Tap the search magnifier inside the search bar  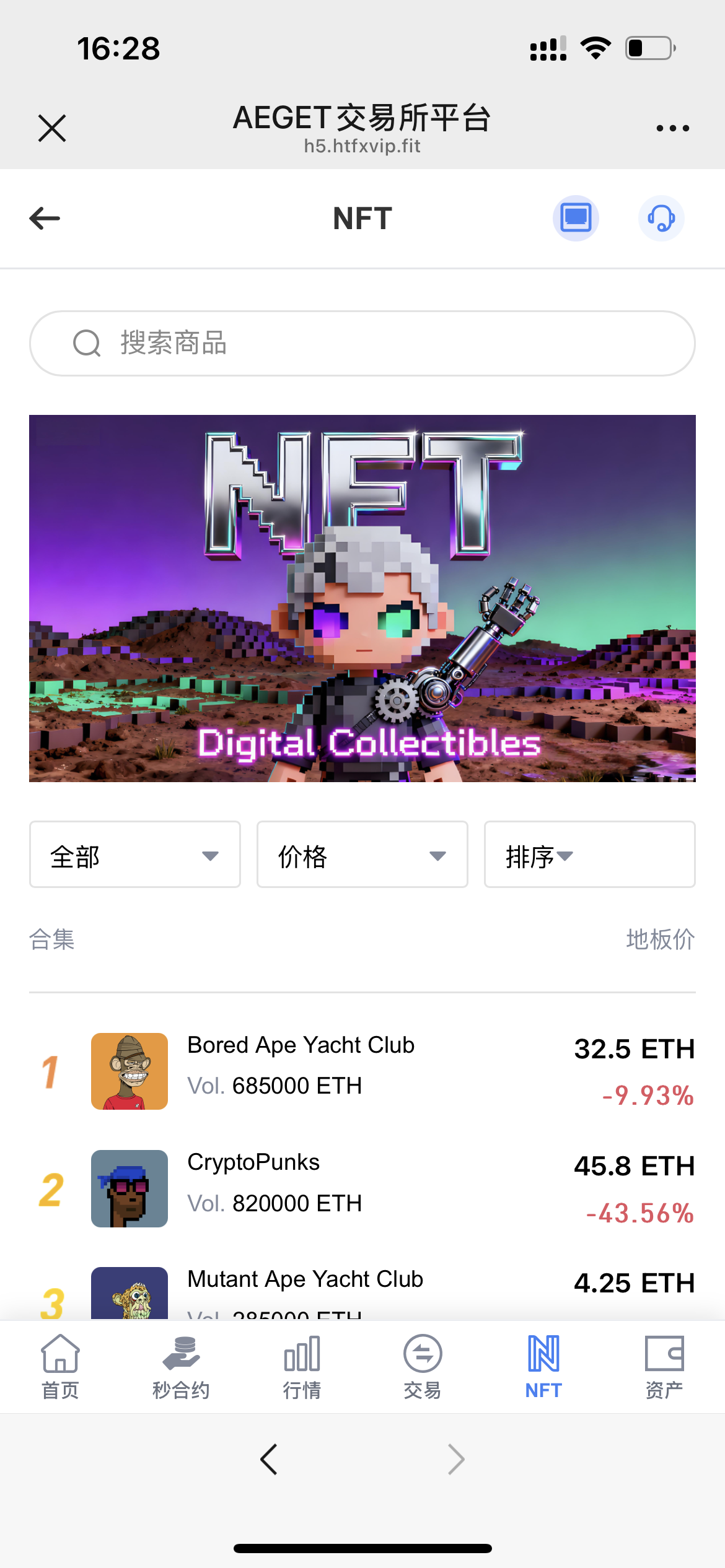tap(87, 342)
